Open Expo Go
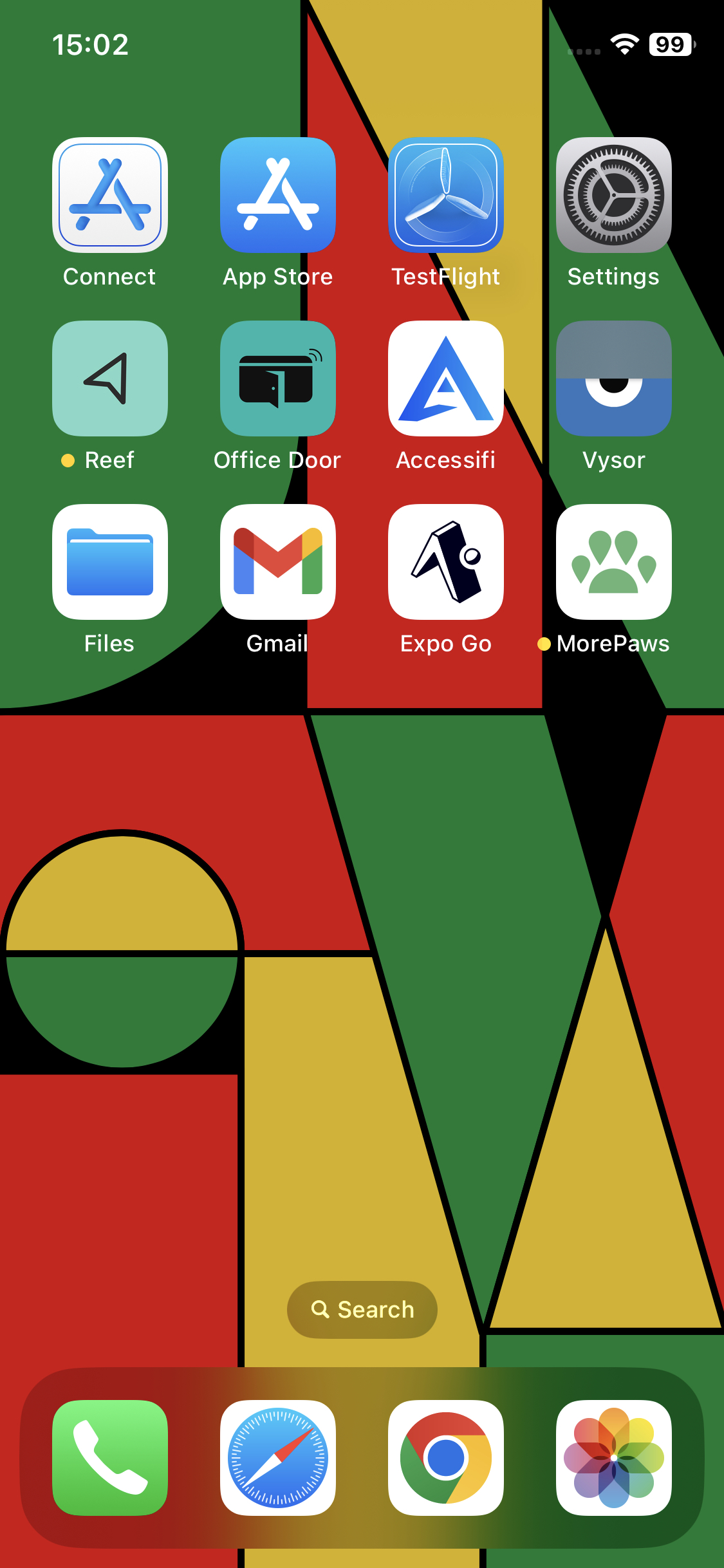Viewport: 724px width, 1568px height. 446,562
